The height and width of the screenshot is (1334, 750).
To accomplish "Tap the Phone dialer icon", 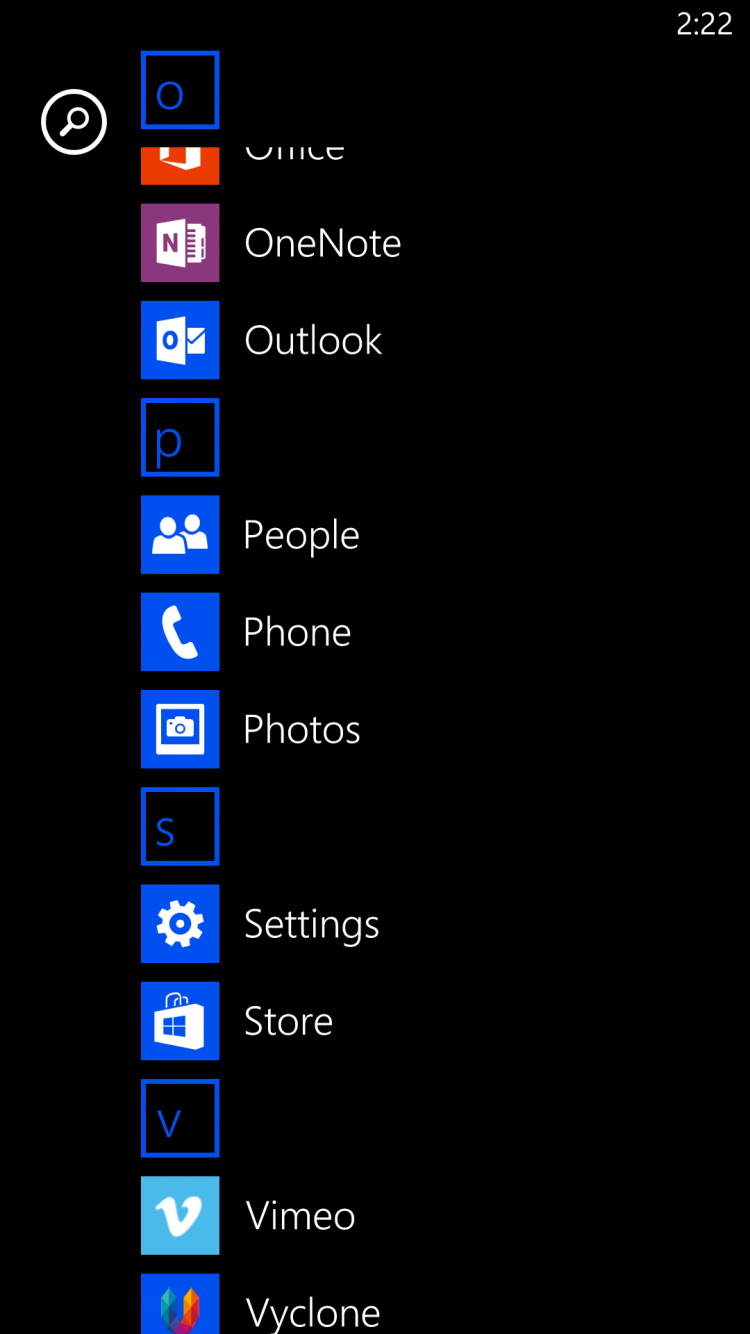I will pos(180,632).
